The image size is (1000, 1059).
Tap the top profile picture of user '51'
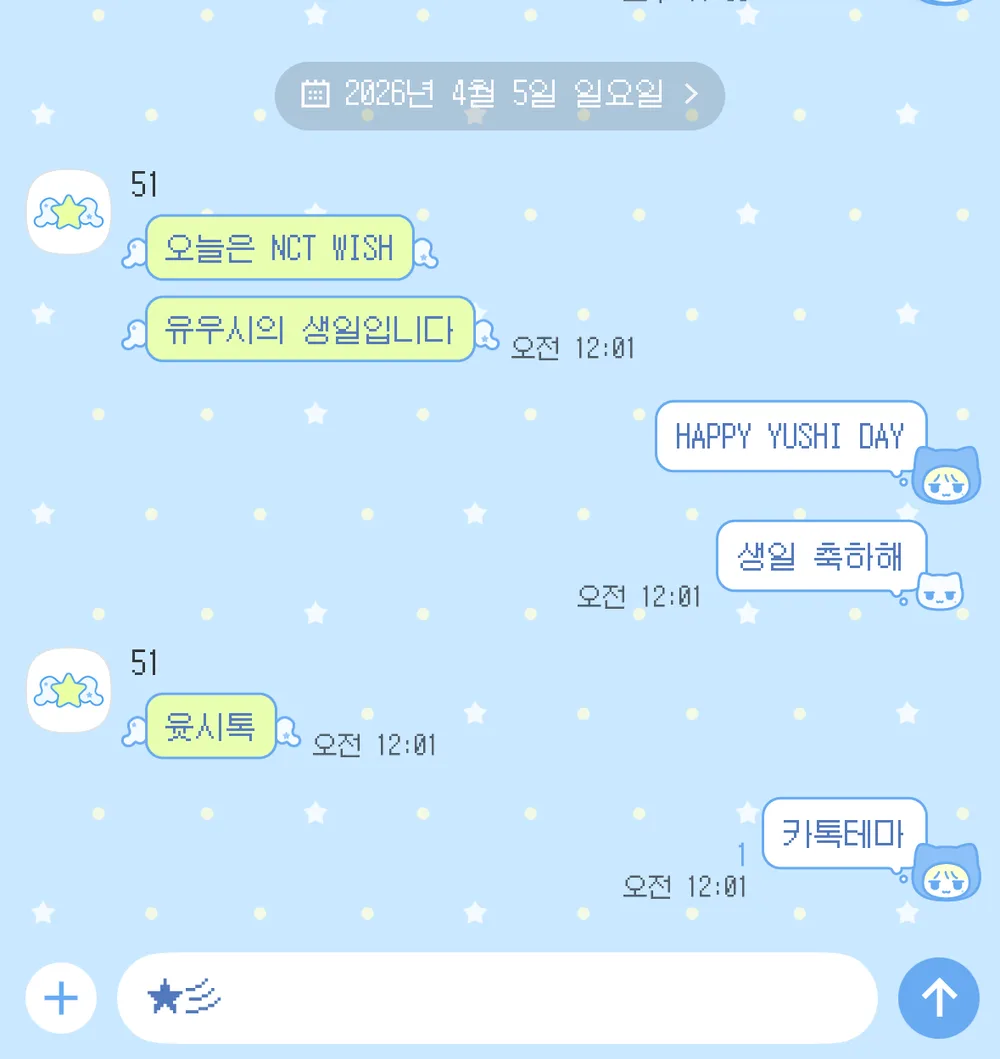(68, 213)
